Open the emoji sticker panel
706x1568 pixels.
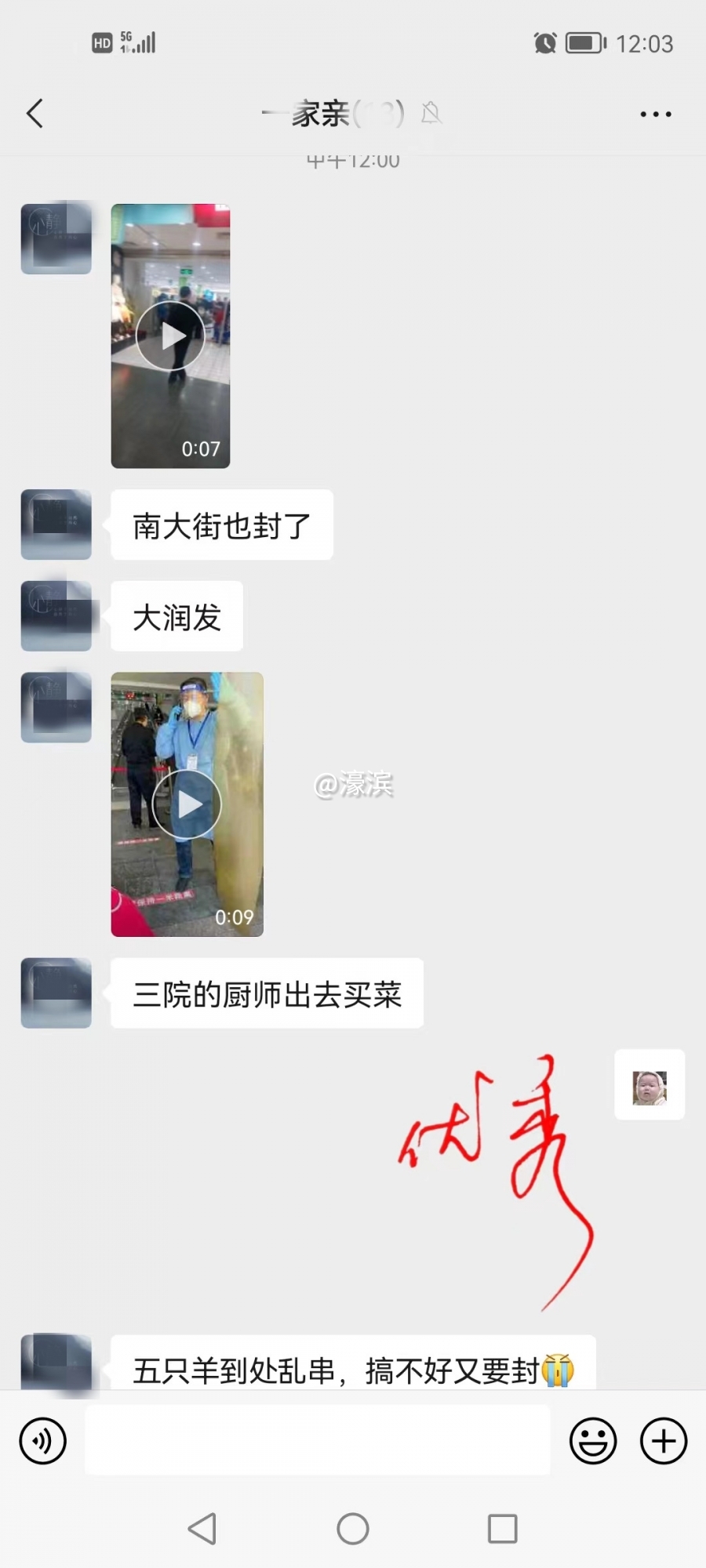click(593, 1441)
